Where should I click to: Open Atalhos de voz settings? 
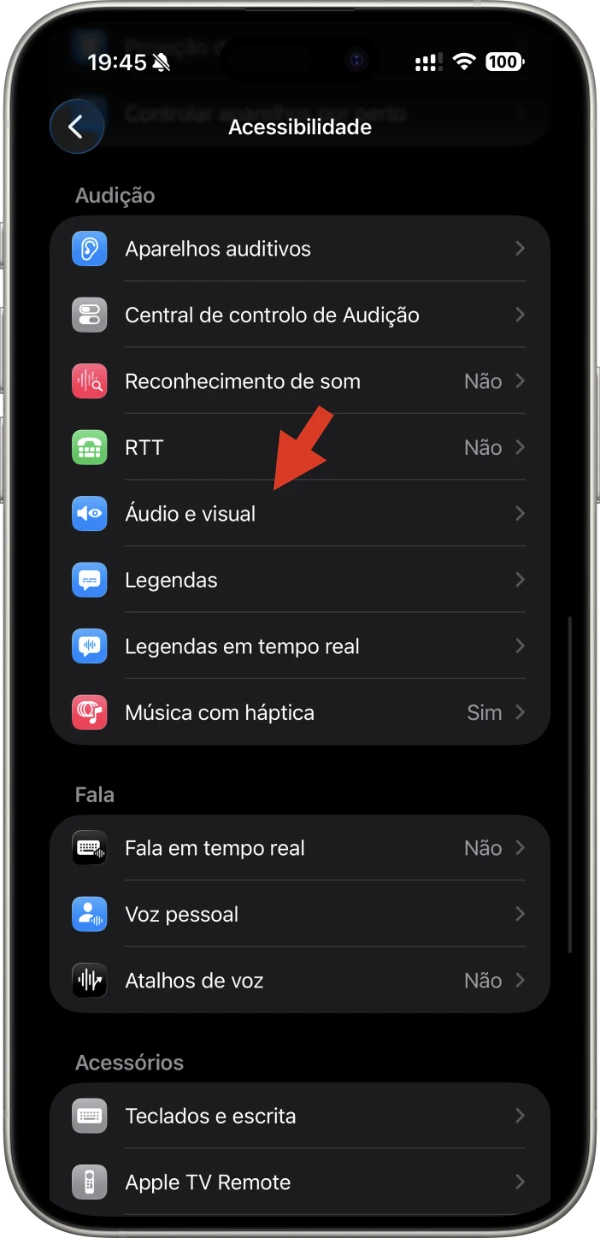tap(300, 980)
